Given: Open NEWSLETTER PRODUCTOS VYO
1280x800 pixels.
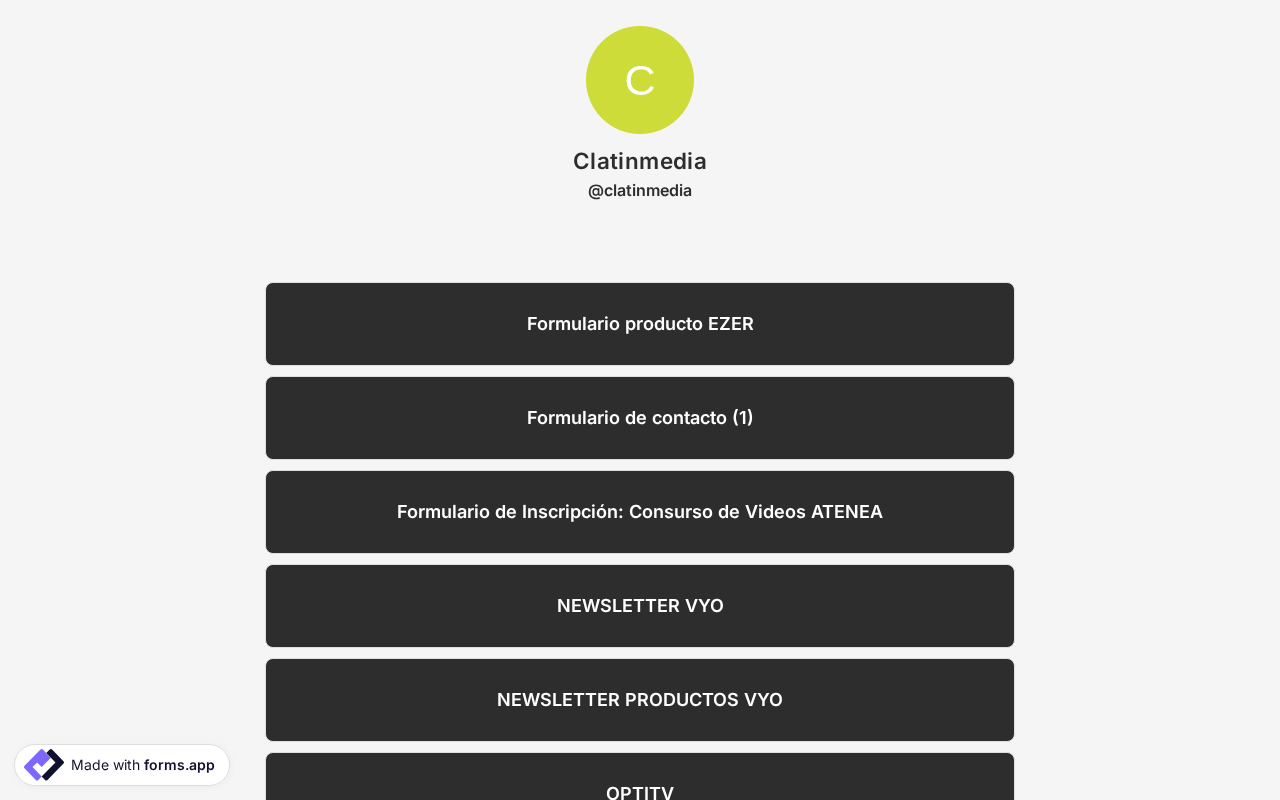Looking at the screenshot, I should [x=640, y=700].
